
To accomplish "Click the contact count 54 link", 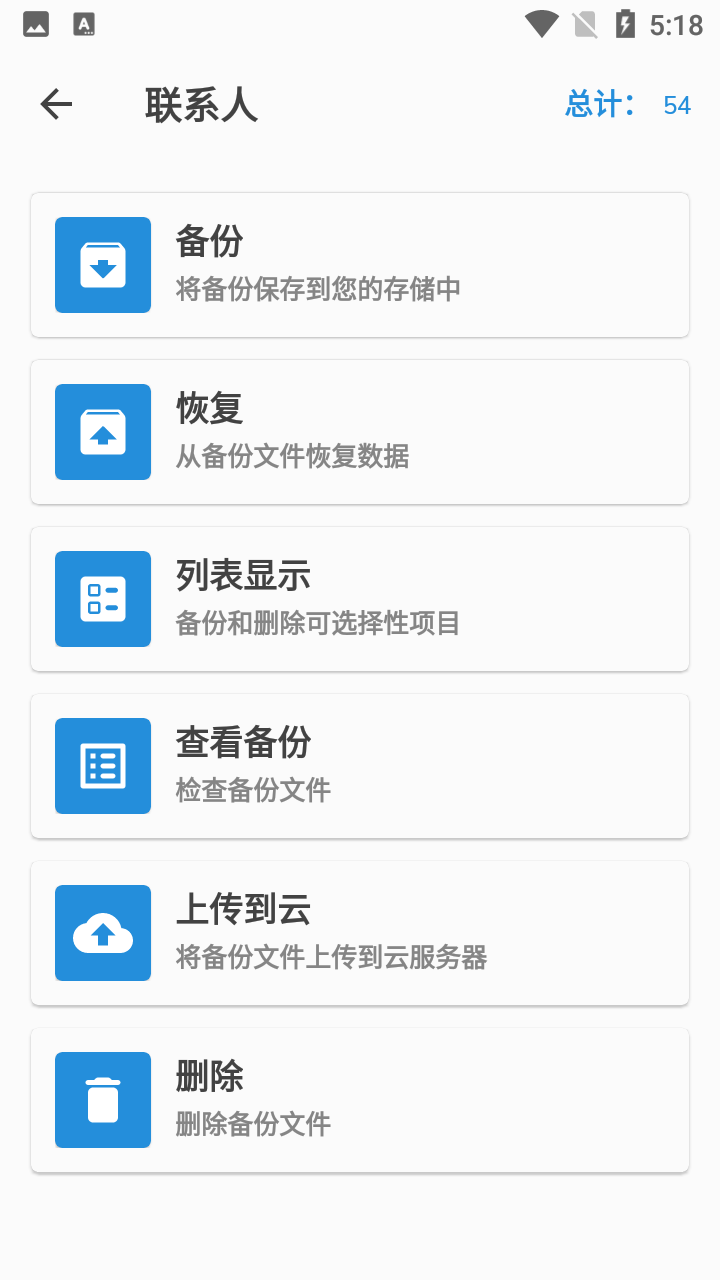I will tap(677, 104).
